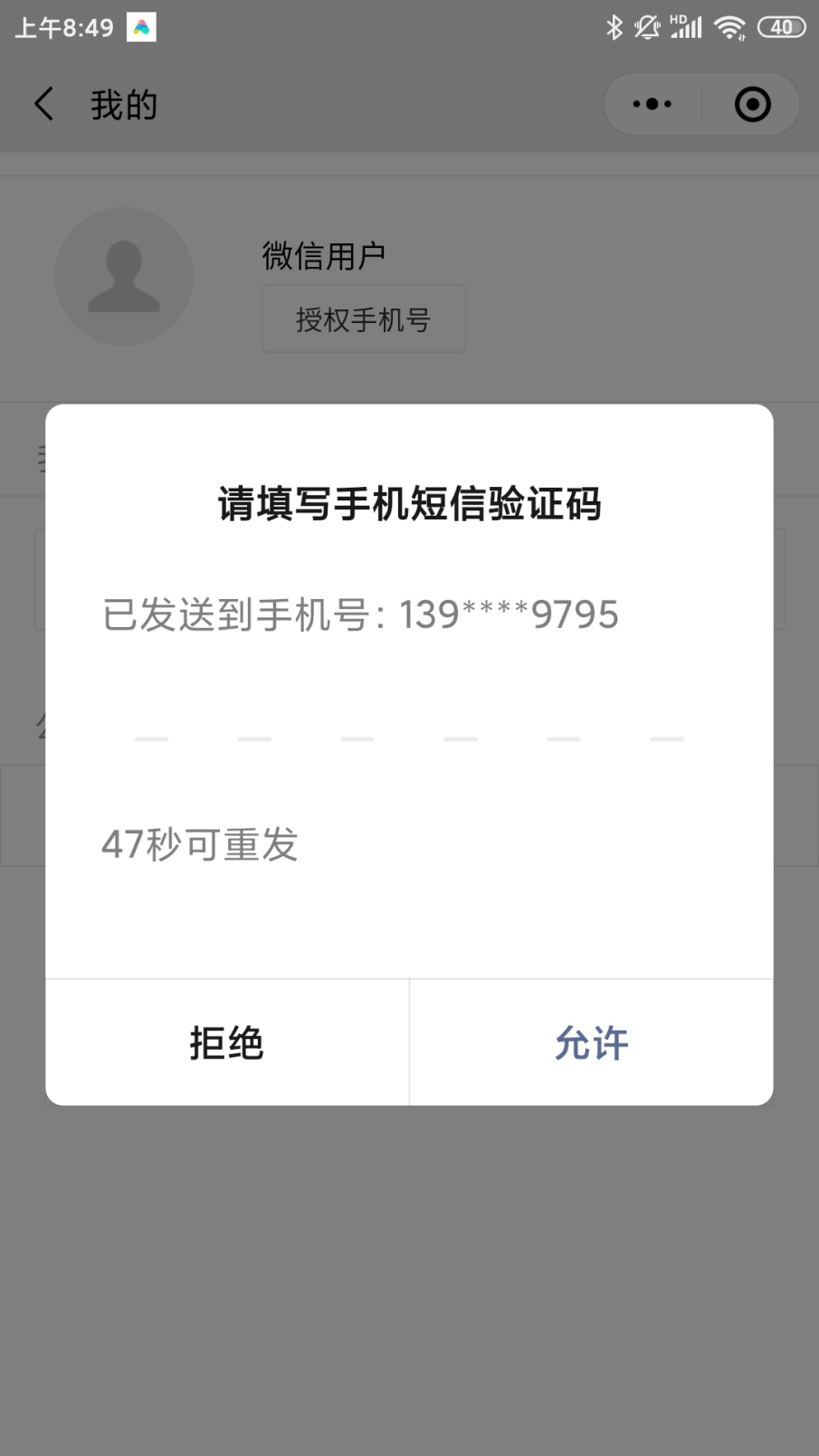Click the masked phone number 139****9795
Image resolution: width=819 pixels, height=1456 pixels.
pyautogui.click(x=509, y=614)
